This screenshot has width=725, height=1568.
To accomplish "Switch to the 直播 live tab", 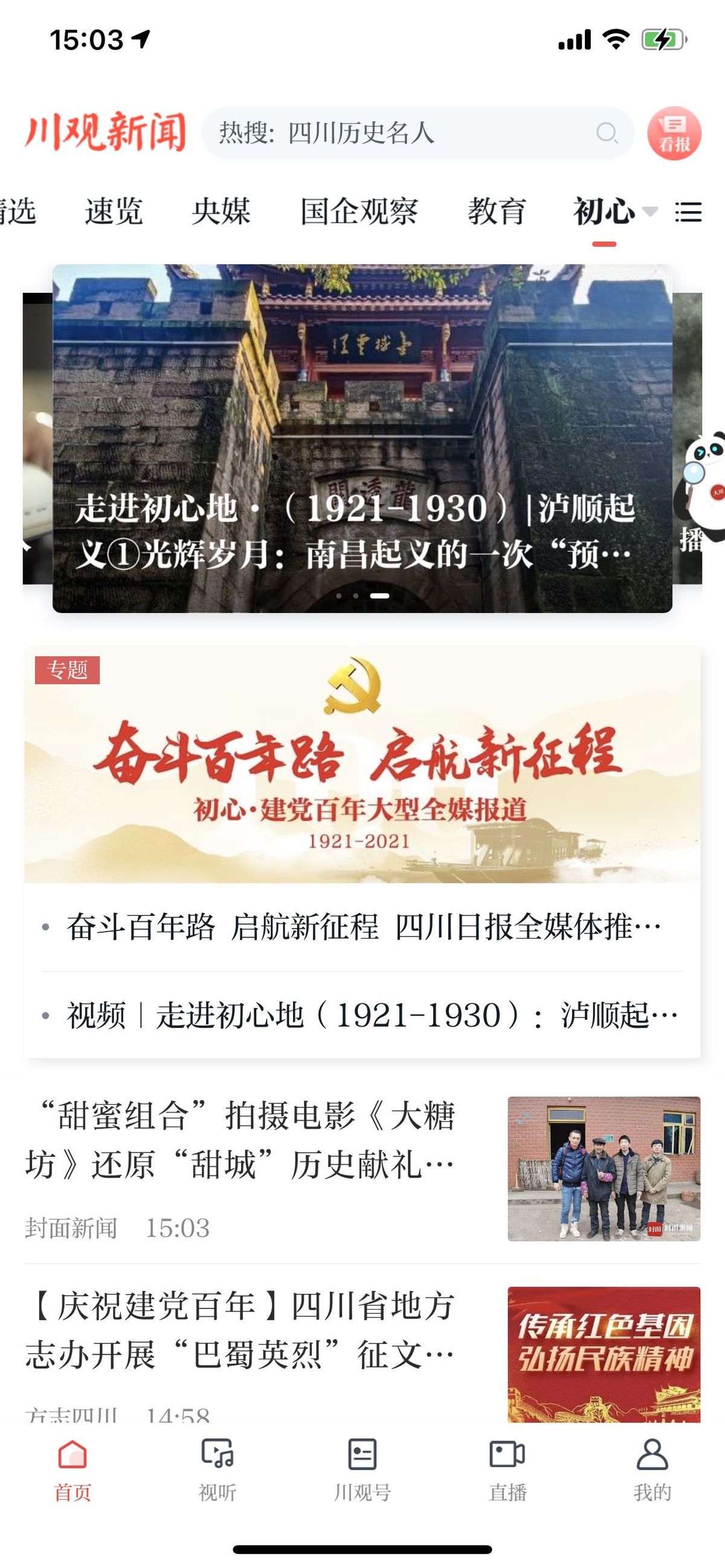I will point(507,1470).
